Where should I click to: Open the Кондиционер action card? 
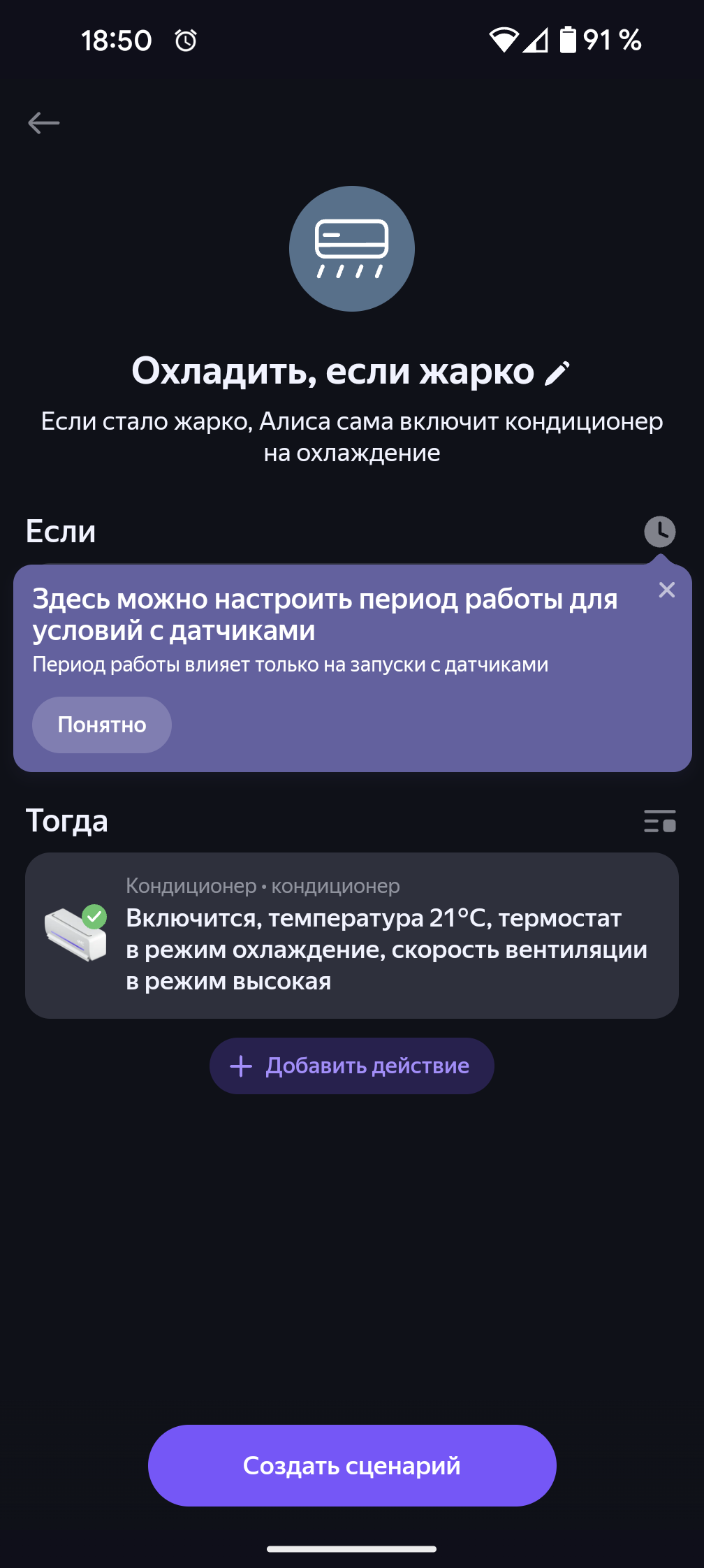(x=352, y=935)
